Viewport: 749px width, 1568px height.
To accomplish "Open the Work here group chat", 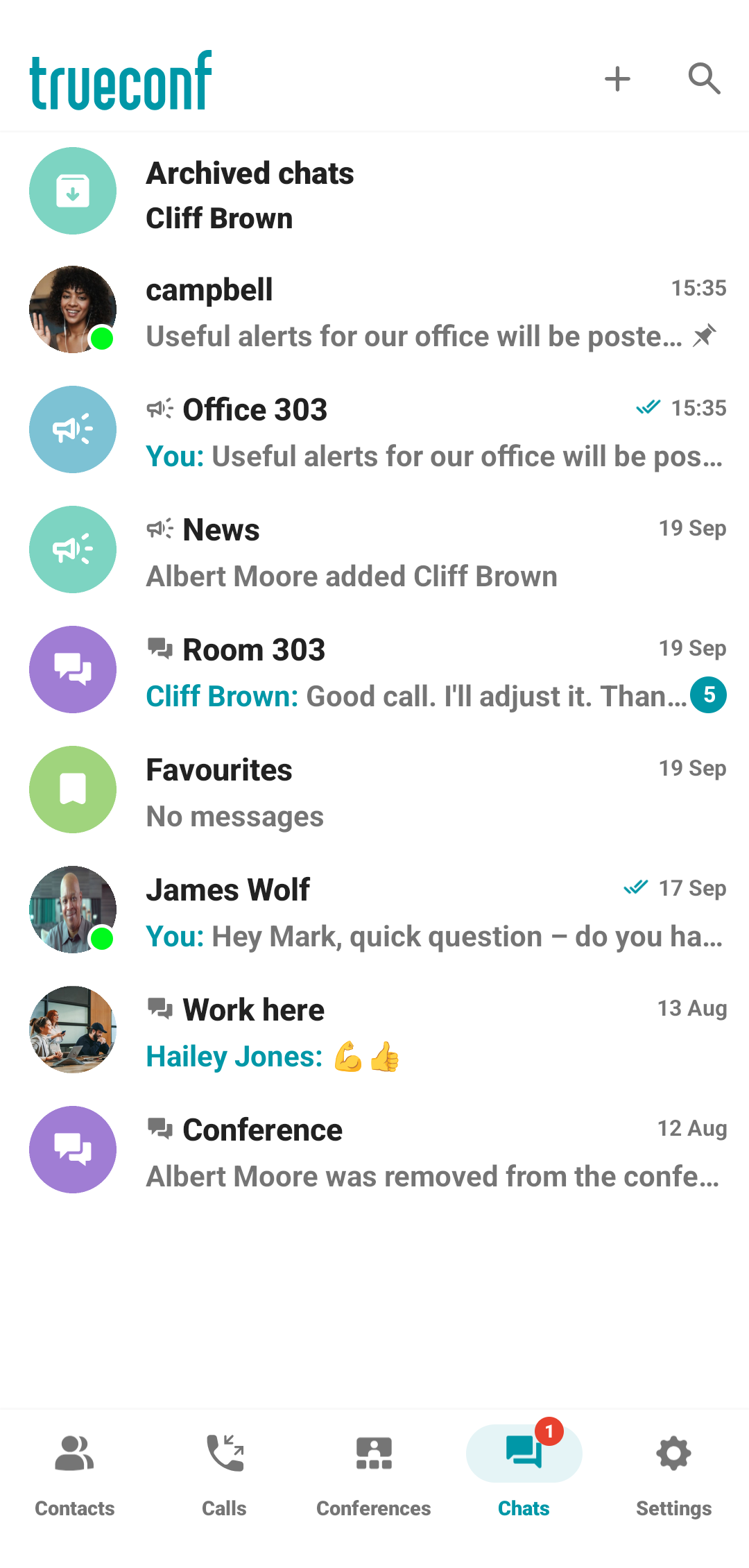I will (374, 1030).
